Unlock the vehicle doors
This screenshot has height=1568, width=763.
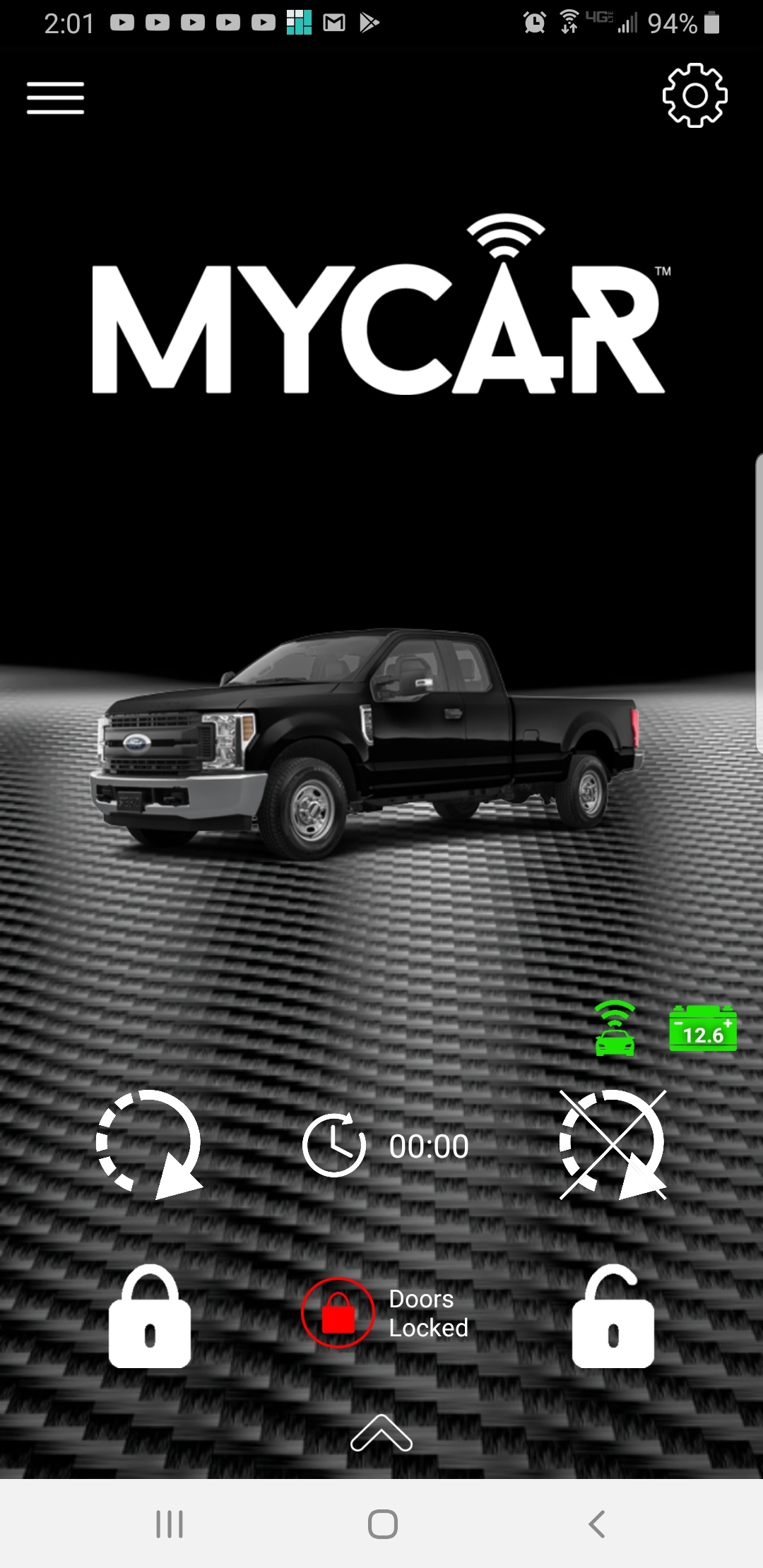coord(613,1318)
